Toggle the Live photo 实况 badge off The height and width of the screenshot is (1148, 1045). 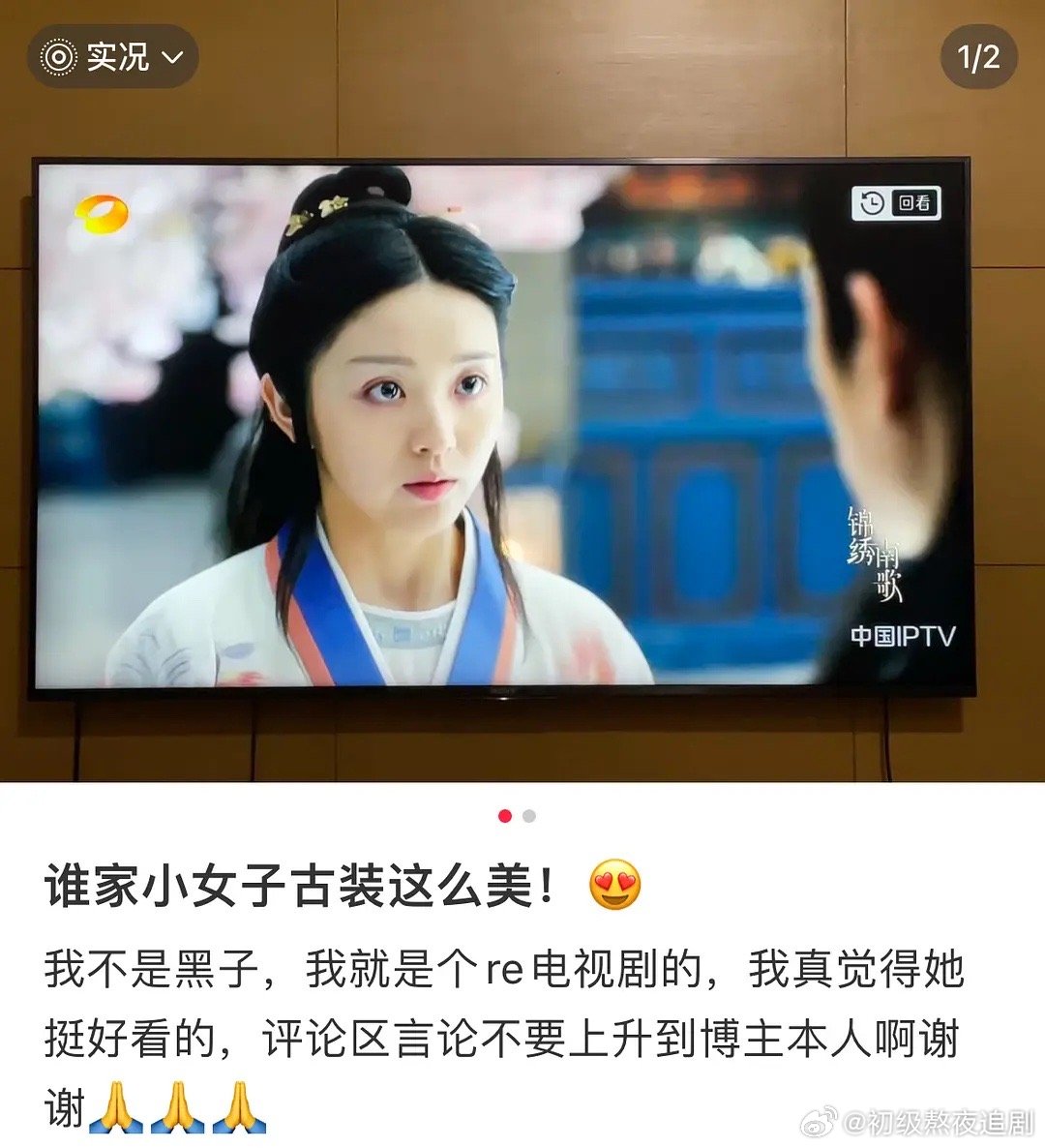106,57
